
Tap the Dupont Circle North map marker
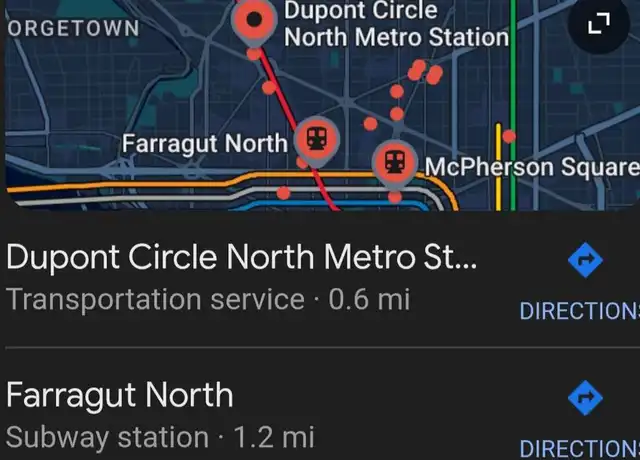pos(253,18)
